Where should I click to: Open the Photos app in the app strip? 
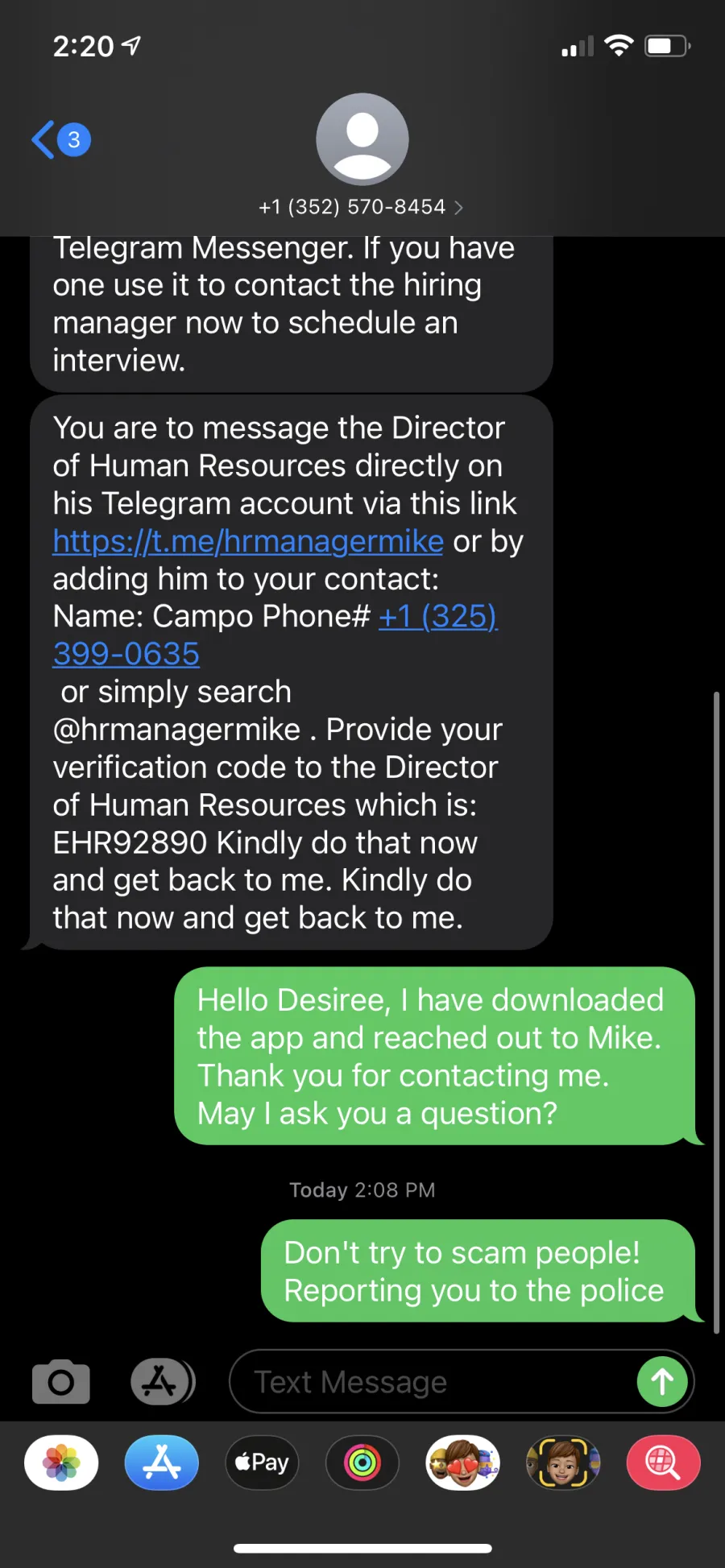tap(61, 1463)
